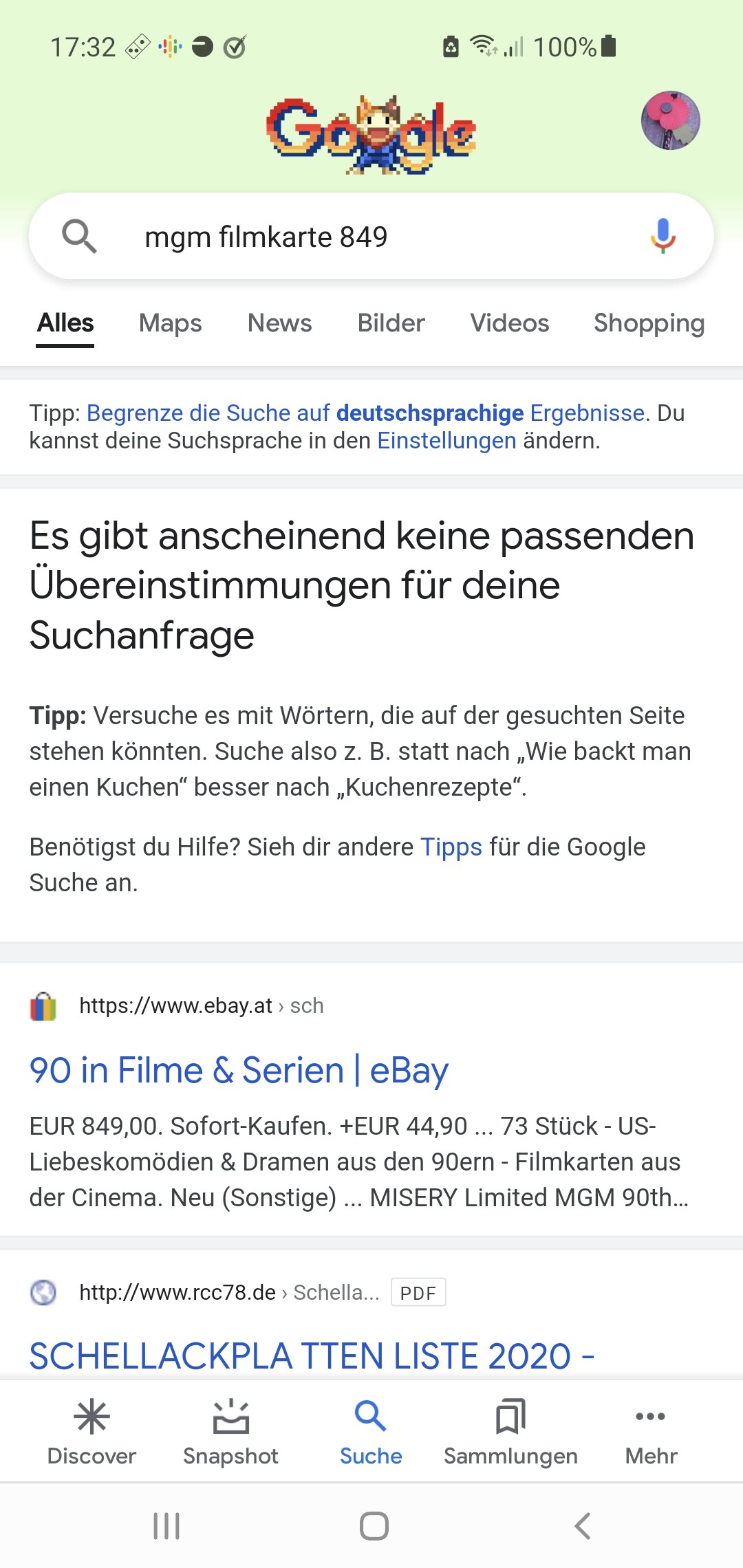743x1568 pixels.
Task: Switch to the Bilder tab
Action: click(x=391, y=323)
